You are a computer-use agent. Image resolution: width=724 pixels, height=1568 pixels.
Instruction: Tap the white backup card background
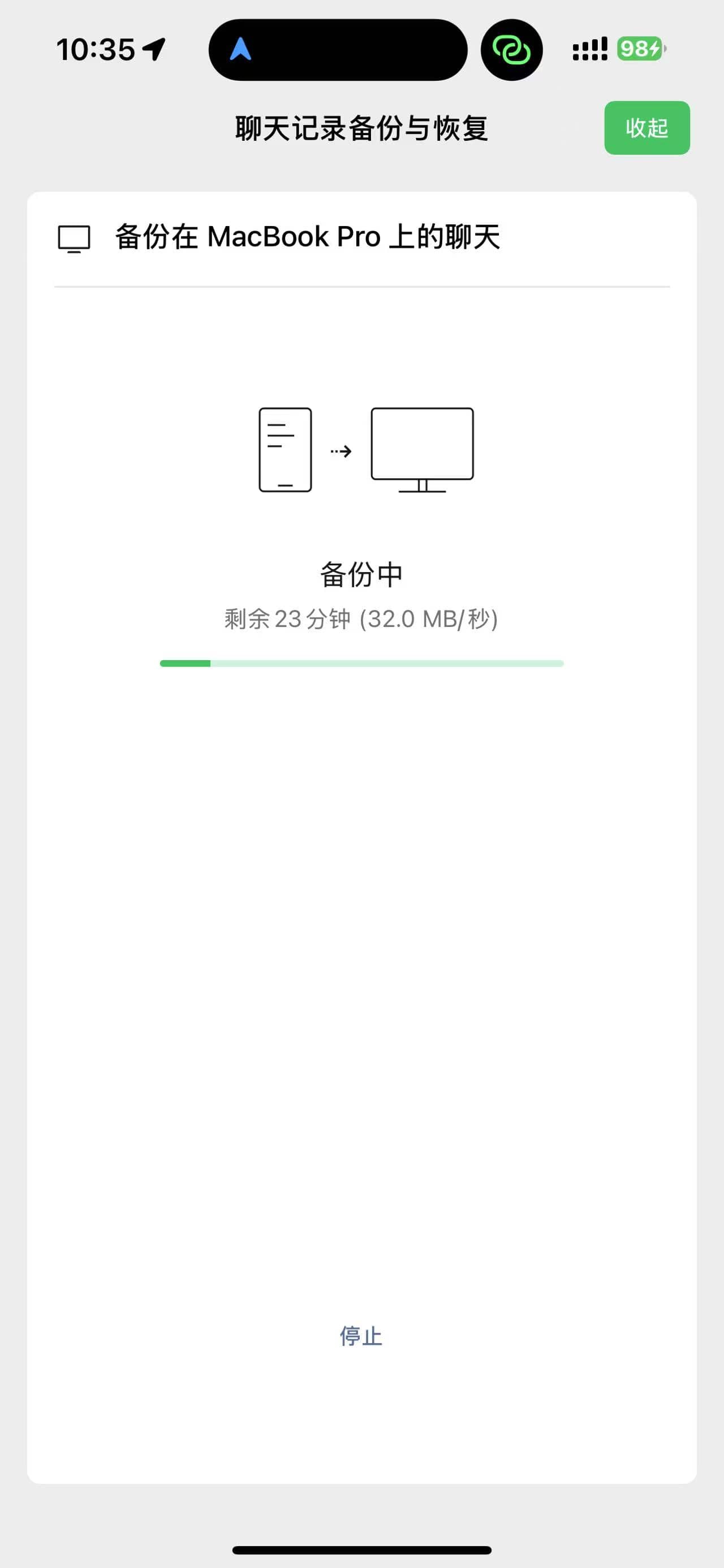360,913
